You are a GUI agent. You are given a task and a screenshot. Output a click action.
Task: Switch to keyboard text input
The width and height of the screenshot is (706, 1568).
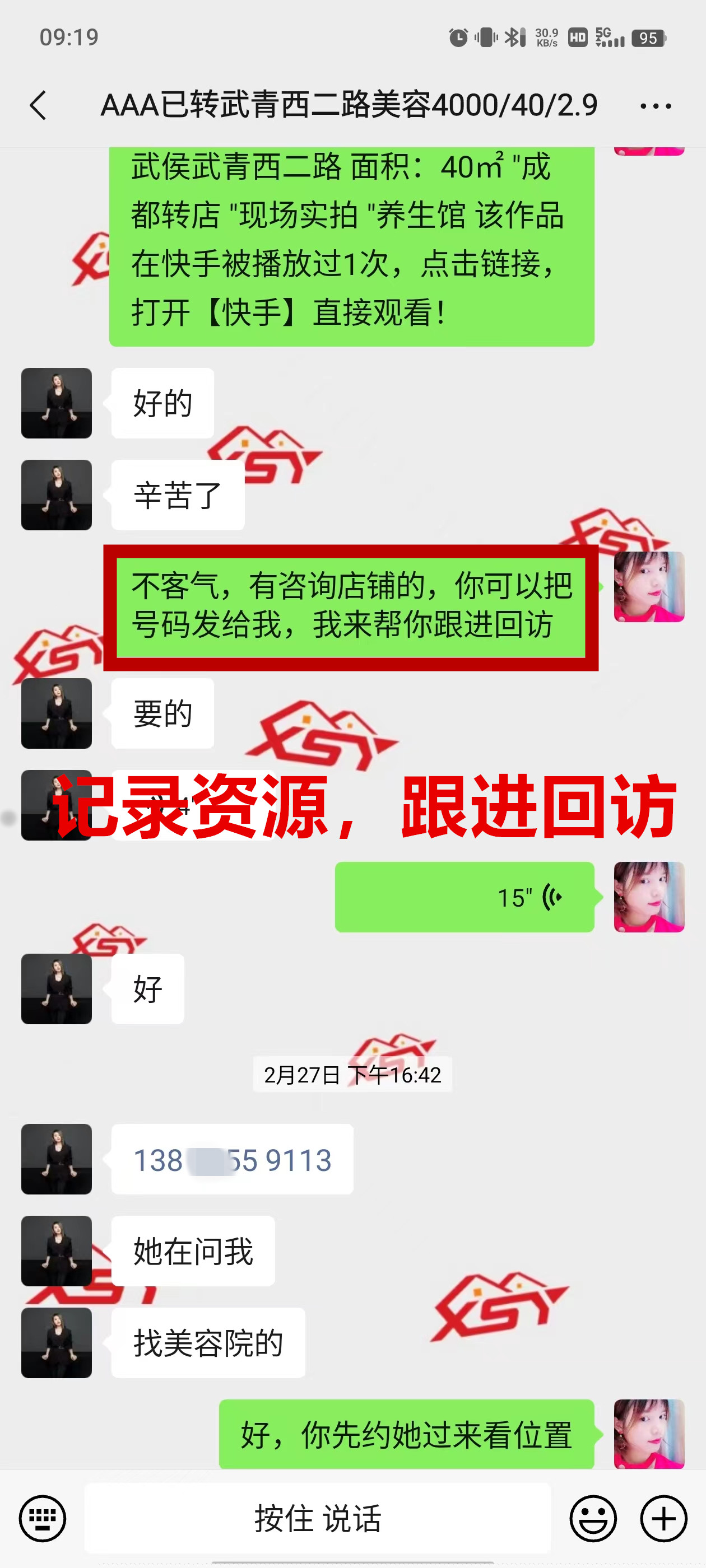click(x=42, y=1518)
